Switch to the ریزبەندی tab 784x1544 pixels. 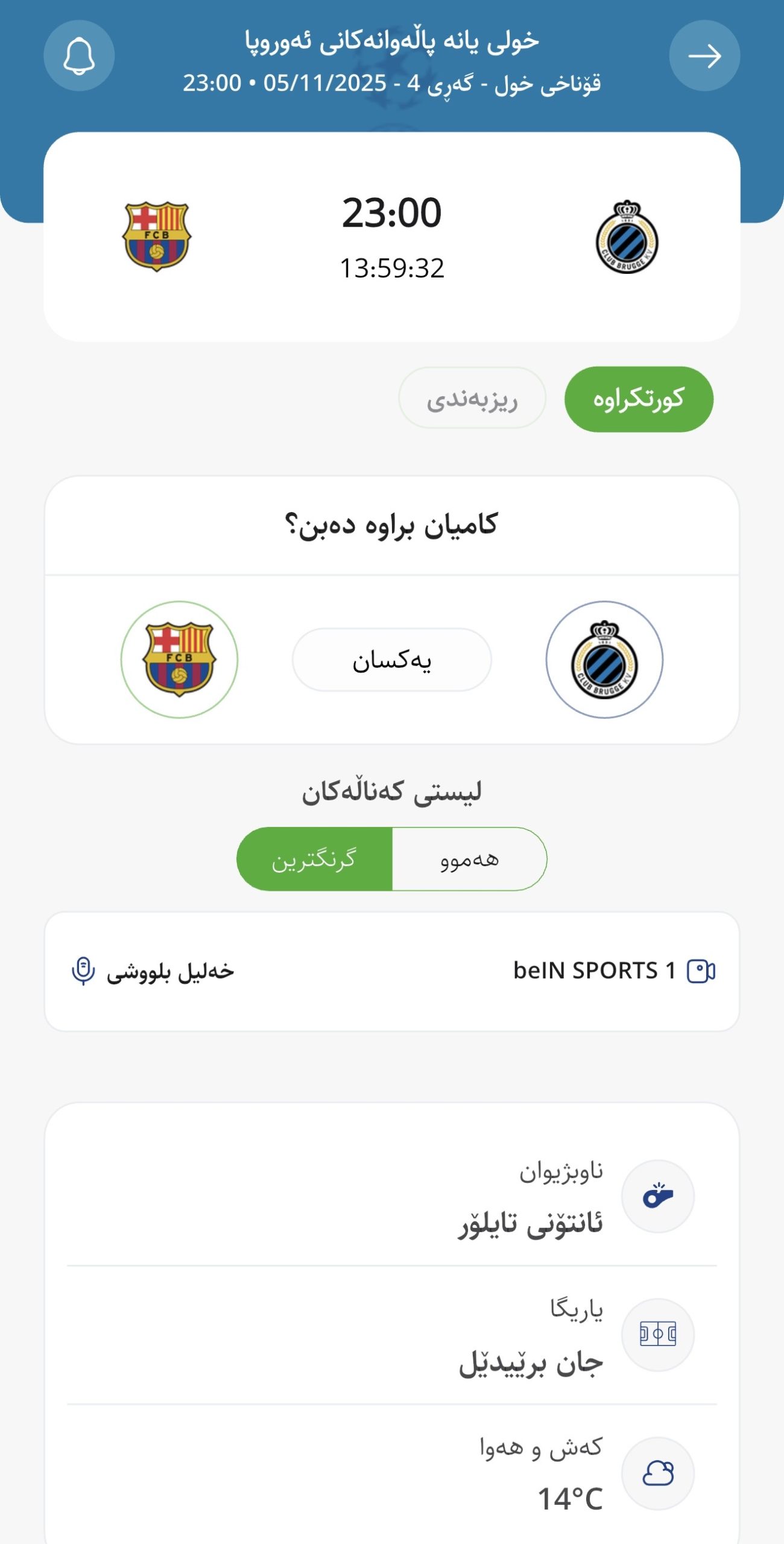tap(472, 398)
